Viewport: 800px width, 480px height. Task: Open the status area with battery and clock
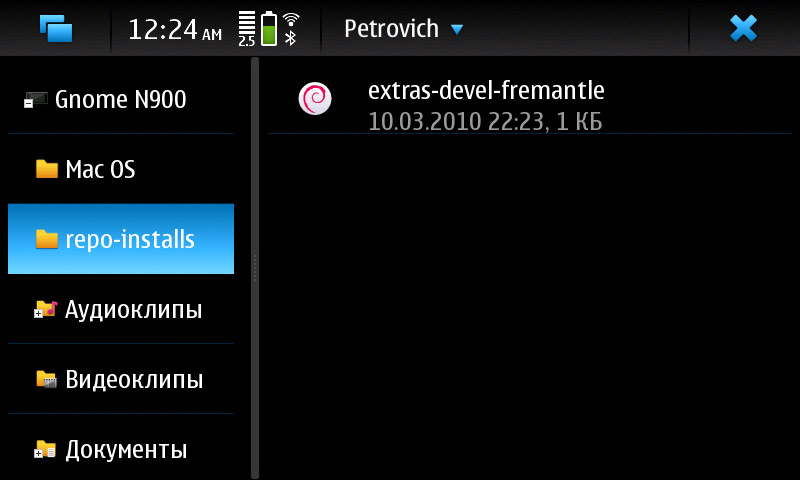coord(215,28)
